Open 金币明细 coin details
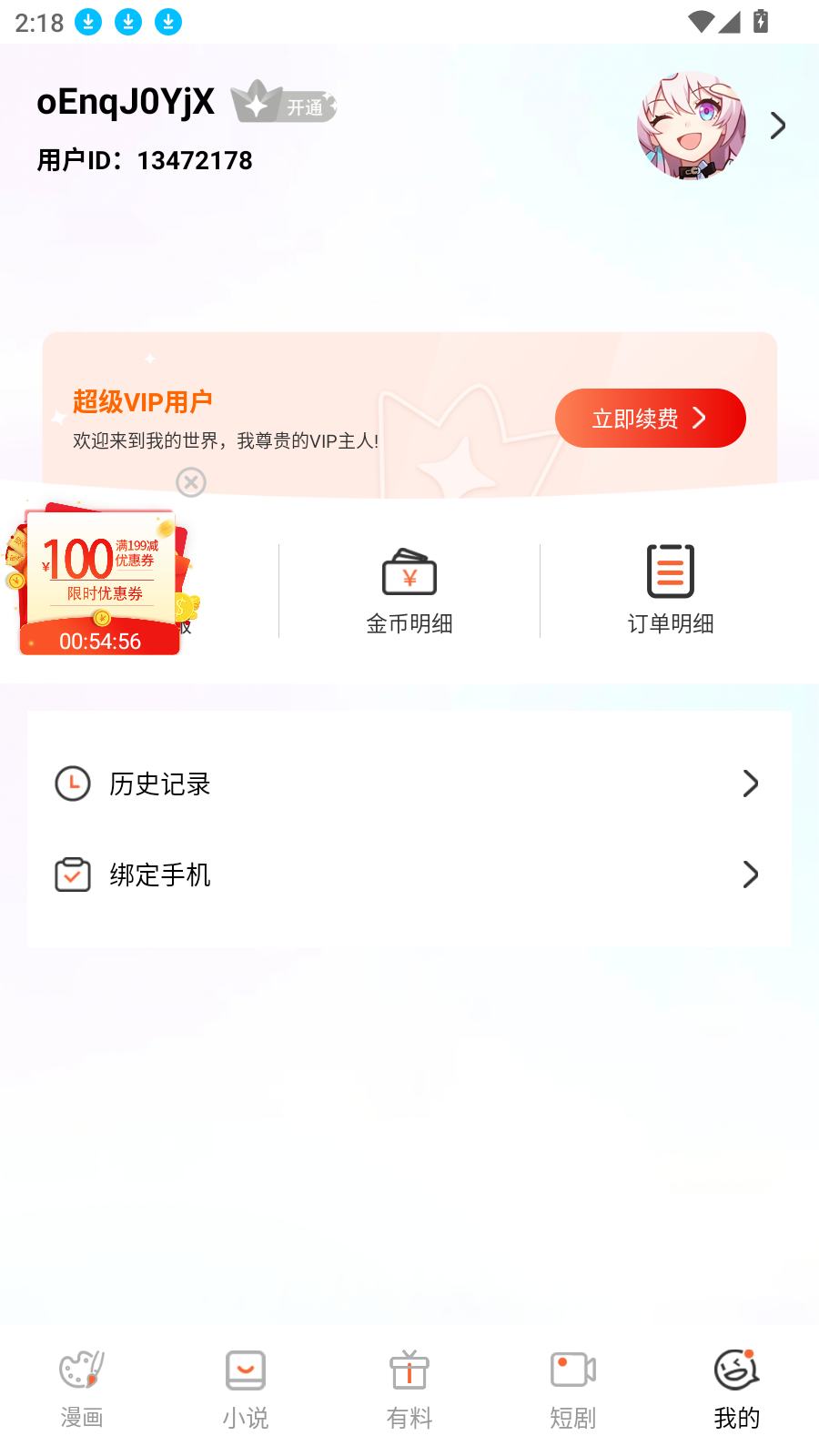 (x=409, y=591)
